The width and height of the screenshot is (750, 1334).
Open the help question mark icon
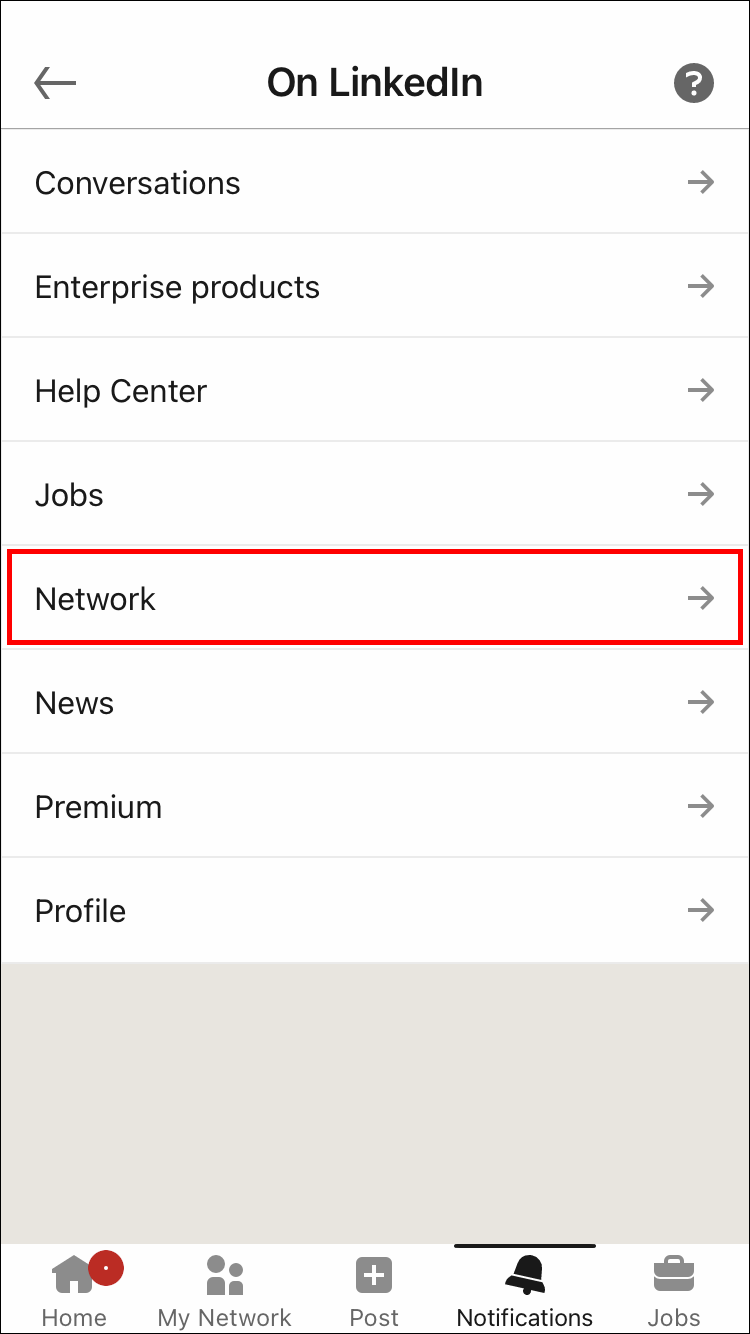click(x=694, y=83)
